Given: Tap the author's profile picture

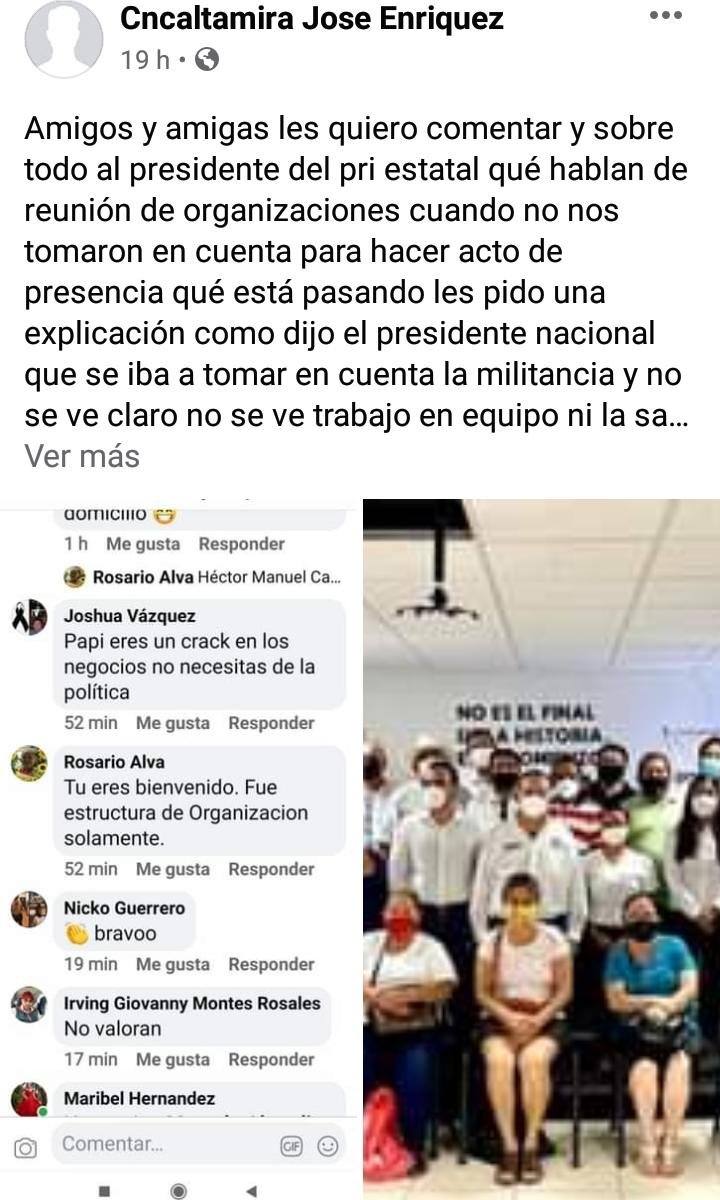Looking at the screenshot, I should click(63, 38).
